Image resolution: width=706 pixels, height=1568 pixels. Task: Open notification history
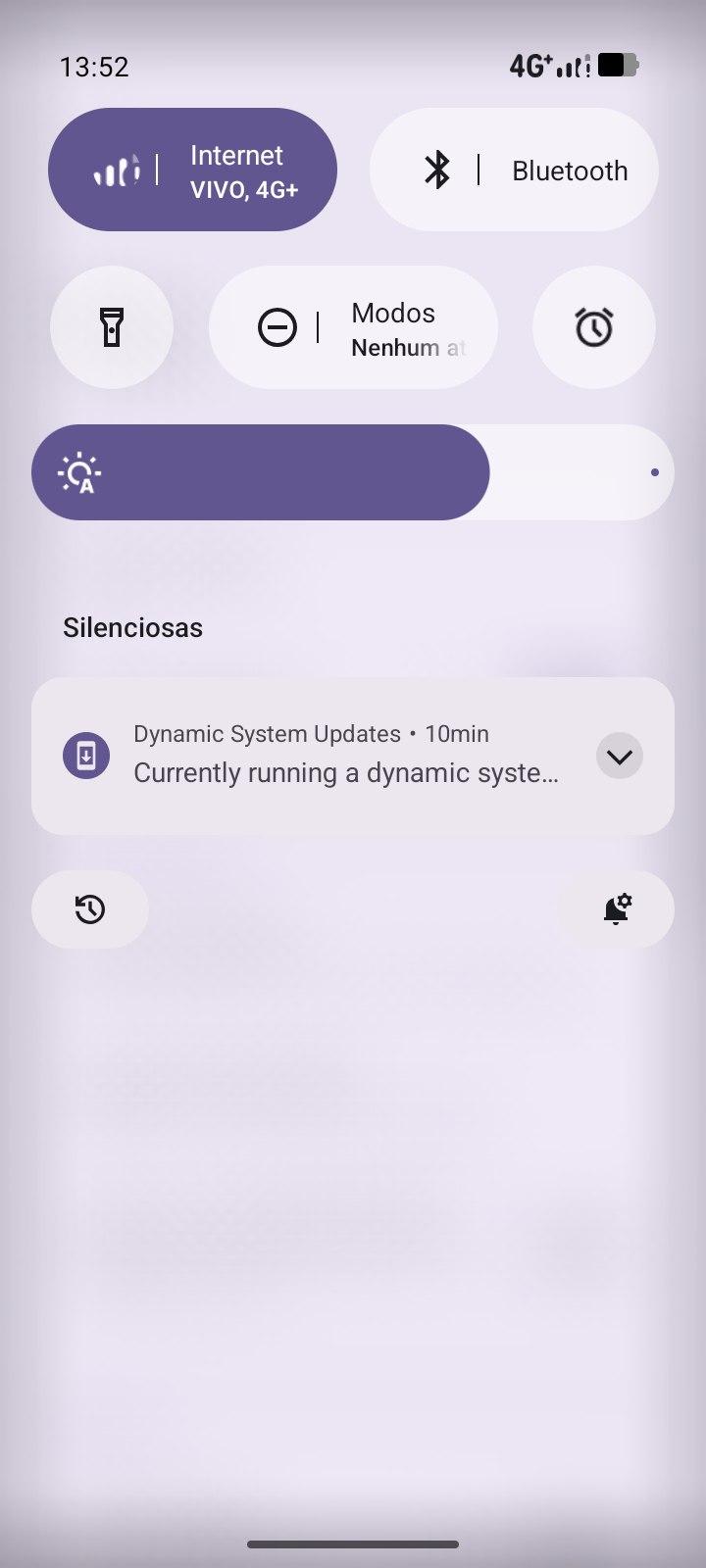[90, 909]
